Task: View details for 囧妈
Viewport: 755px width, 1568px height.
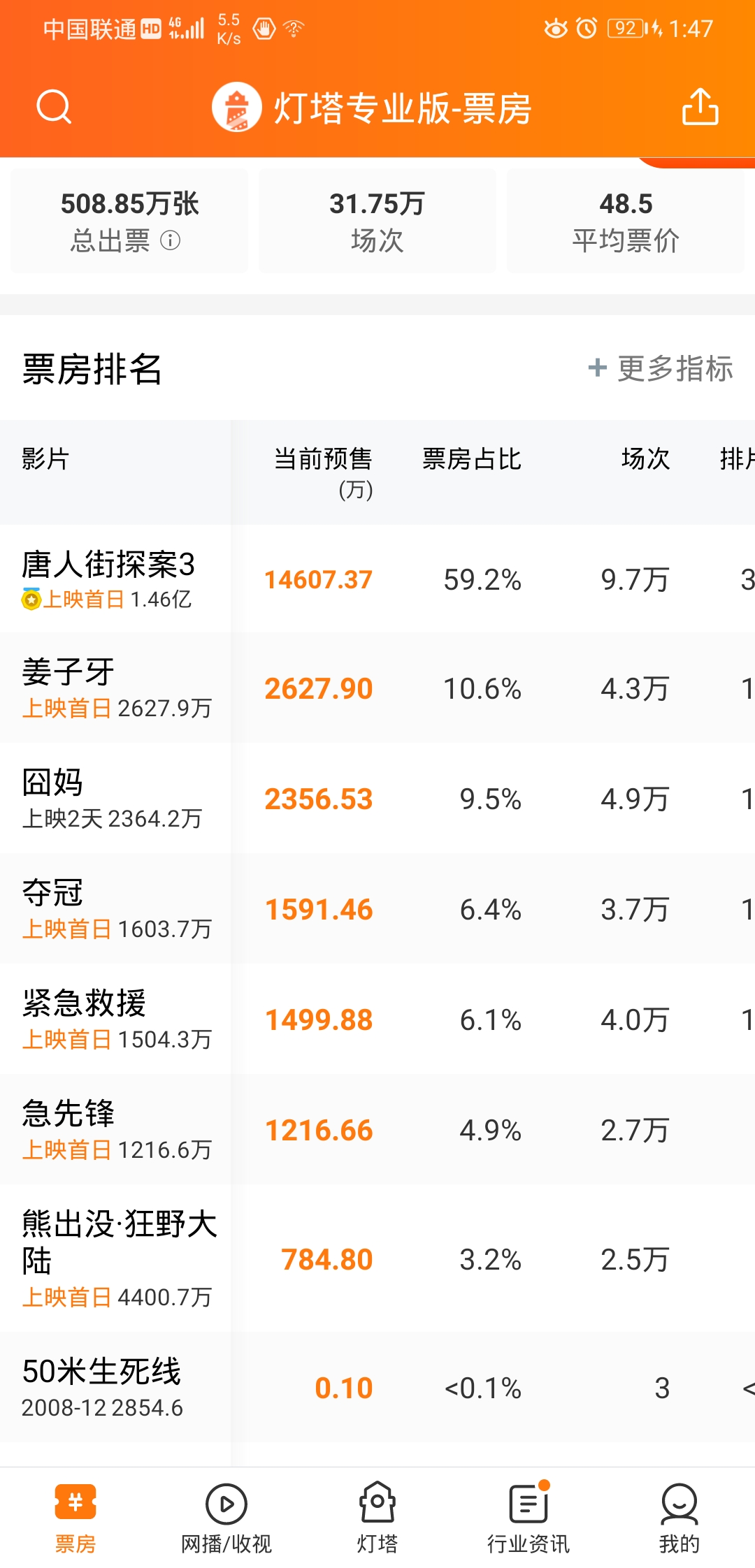Action: pos(377,799)
